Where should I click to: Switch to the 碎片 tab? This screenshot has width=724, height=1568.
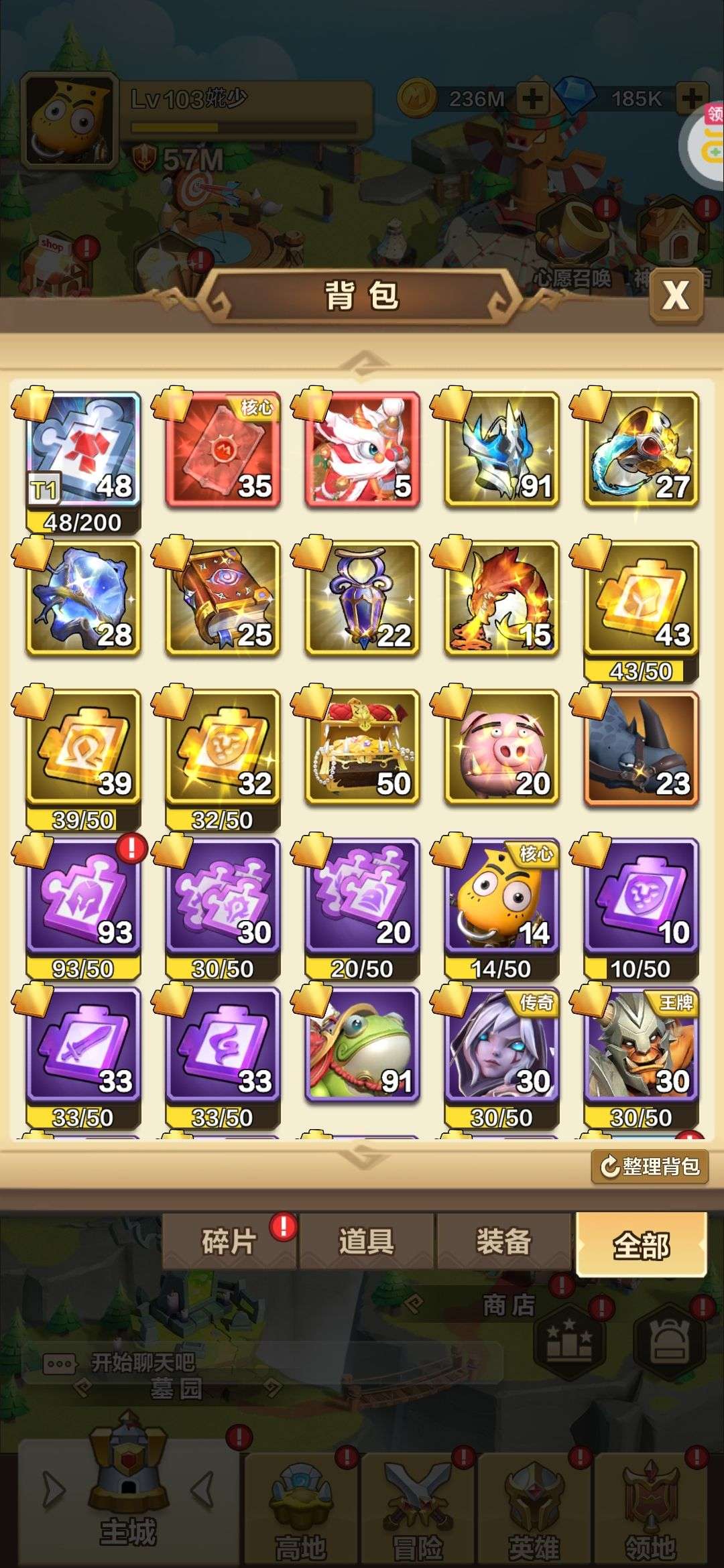[229, 1241]
